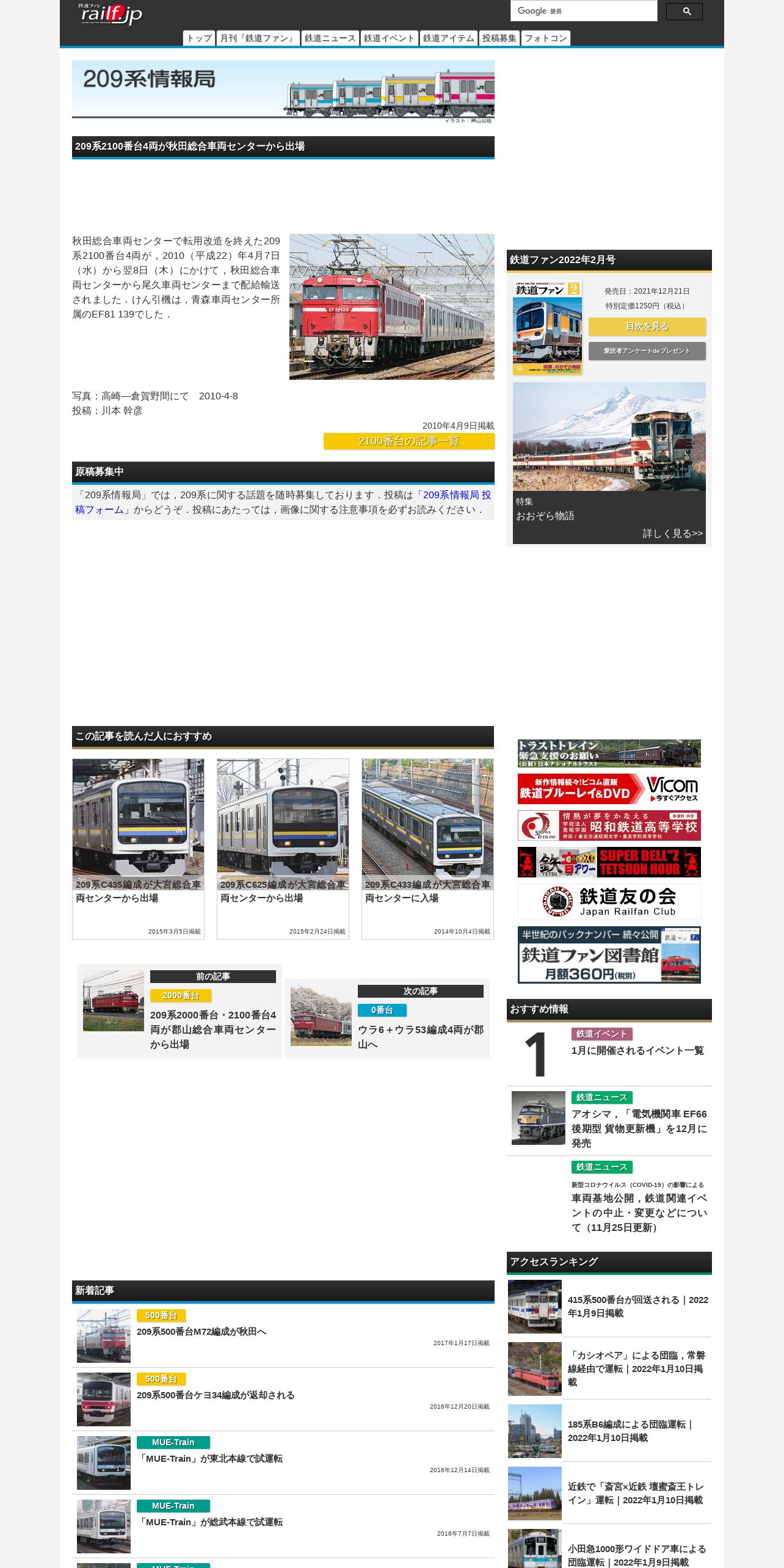Open ranking item 415系500番台が回送される
This screenshot has width=784, height=1568.
click(x=609, y=1307)
